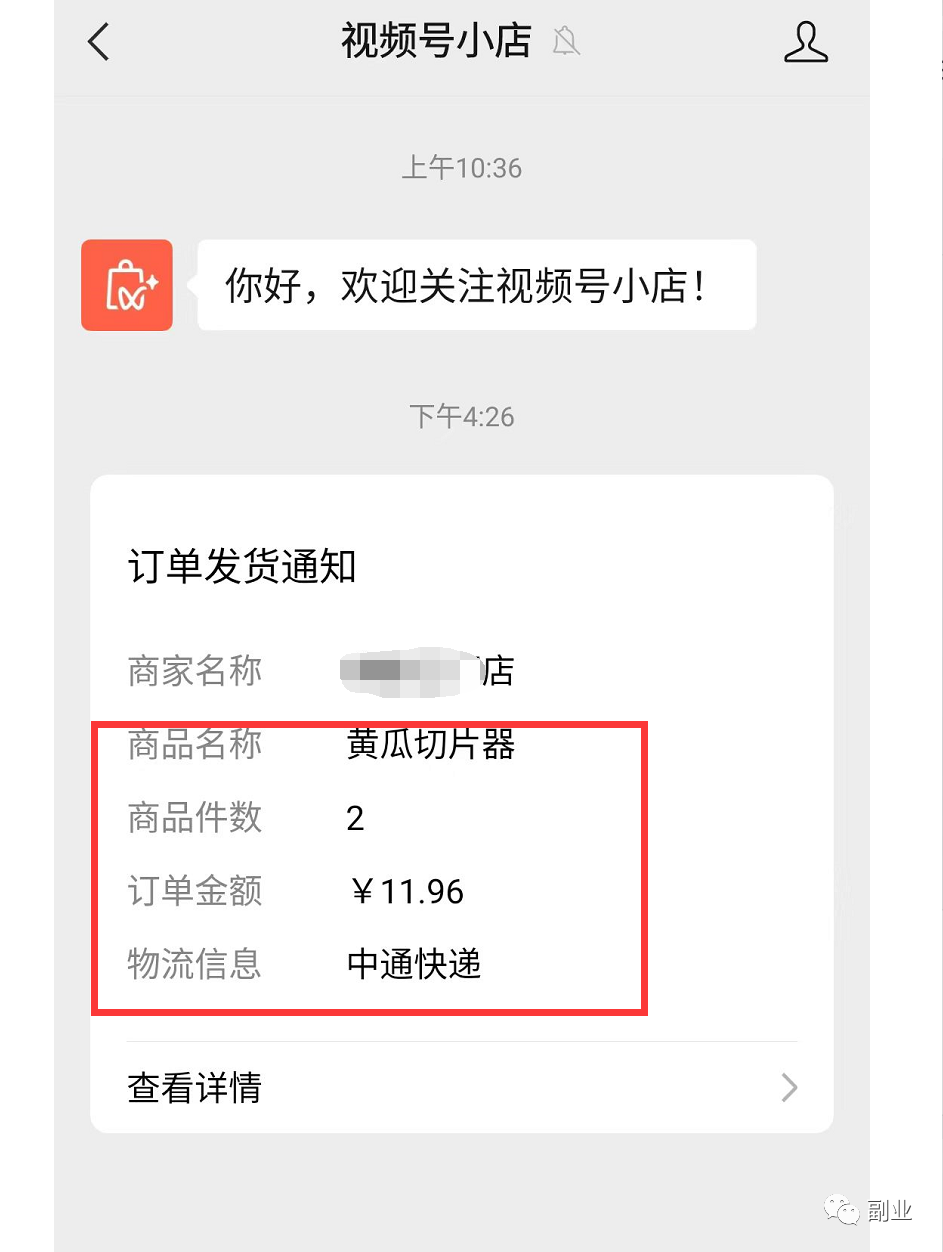Open the account profile icon
Viewport: 943px width, 1252px height.
coord(805,43)
